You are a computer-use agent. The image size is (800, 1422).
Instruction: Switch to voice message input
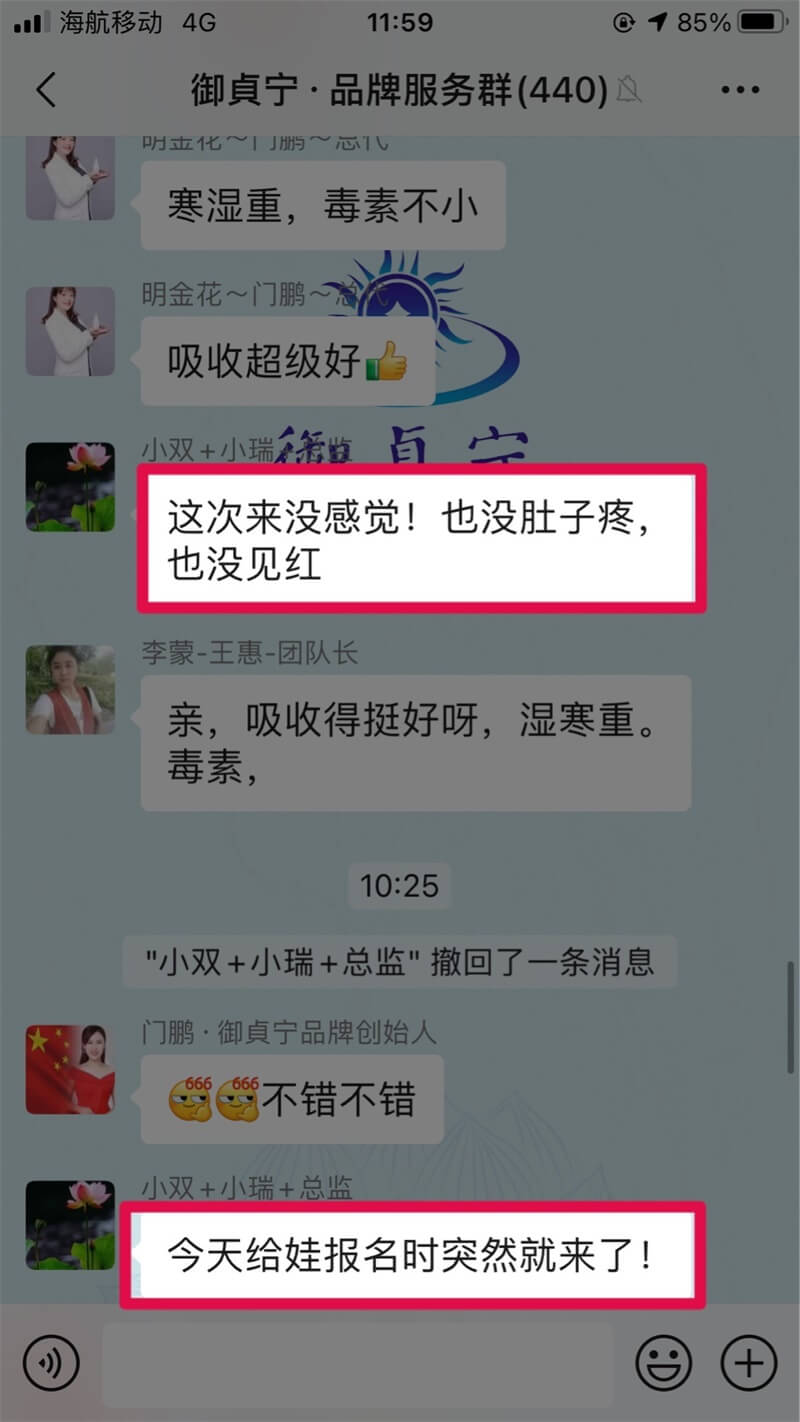click(x=51, y=1362)
